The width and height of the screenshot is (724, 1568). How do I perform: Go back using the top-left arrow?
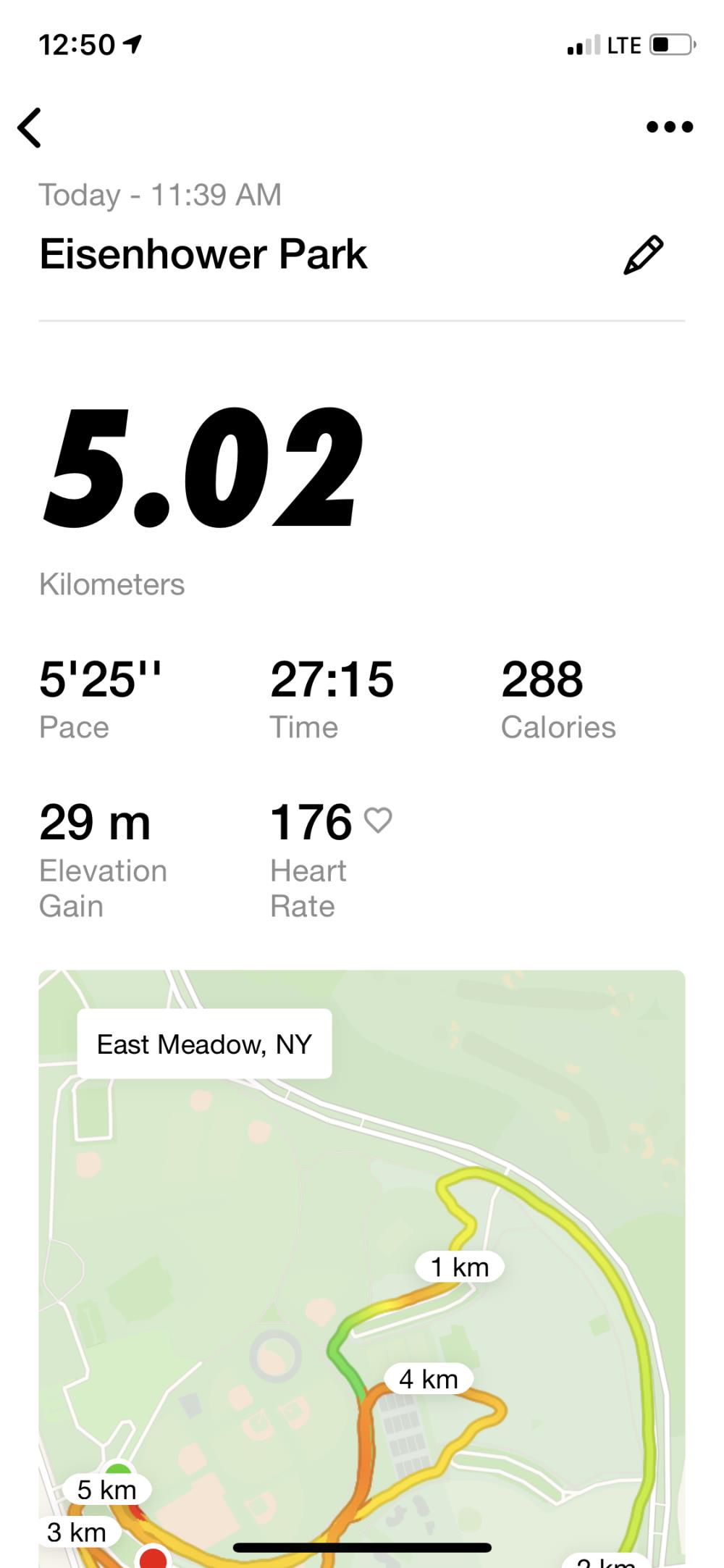point(30,128)
